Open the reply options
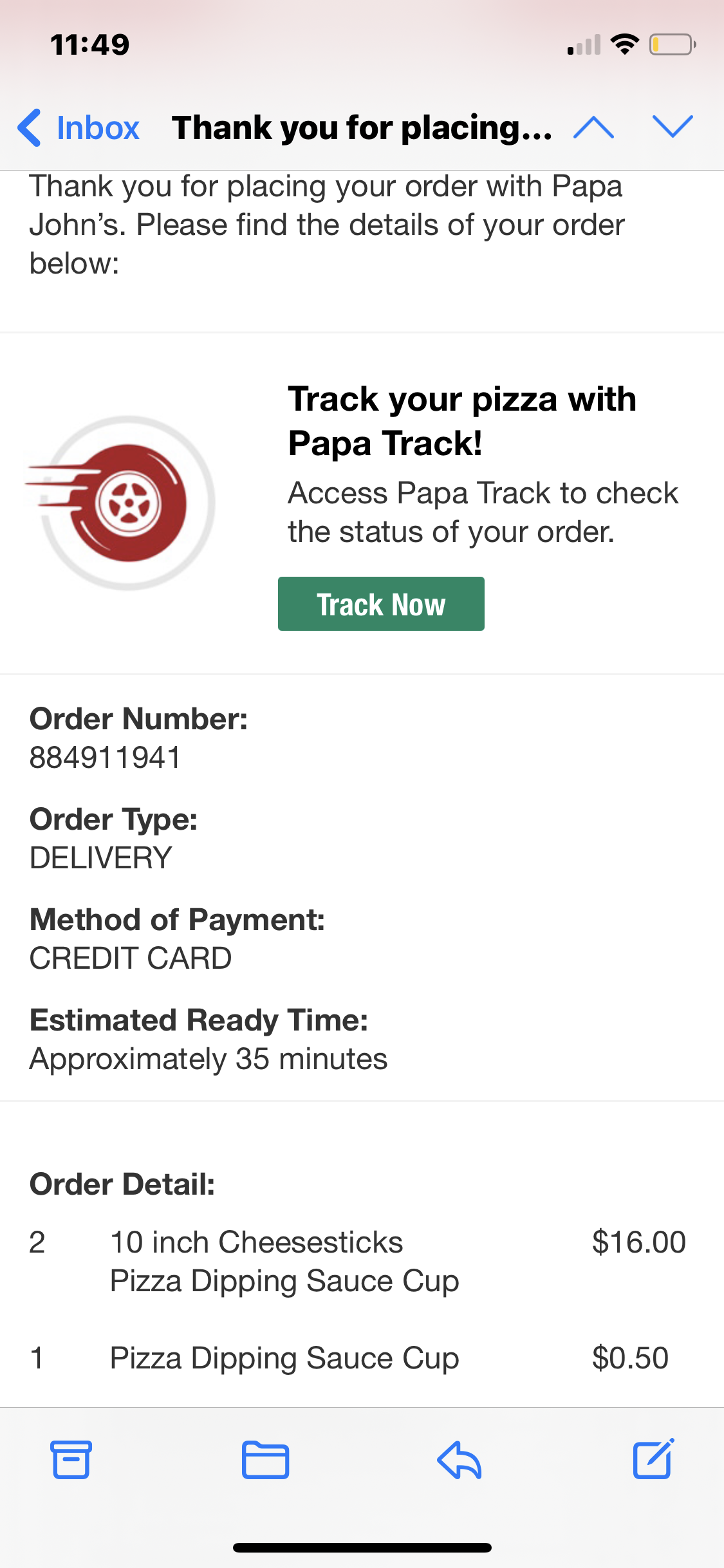 pyautogui.click(x=459, y=1460)
